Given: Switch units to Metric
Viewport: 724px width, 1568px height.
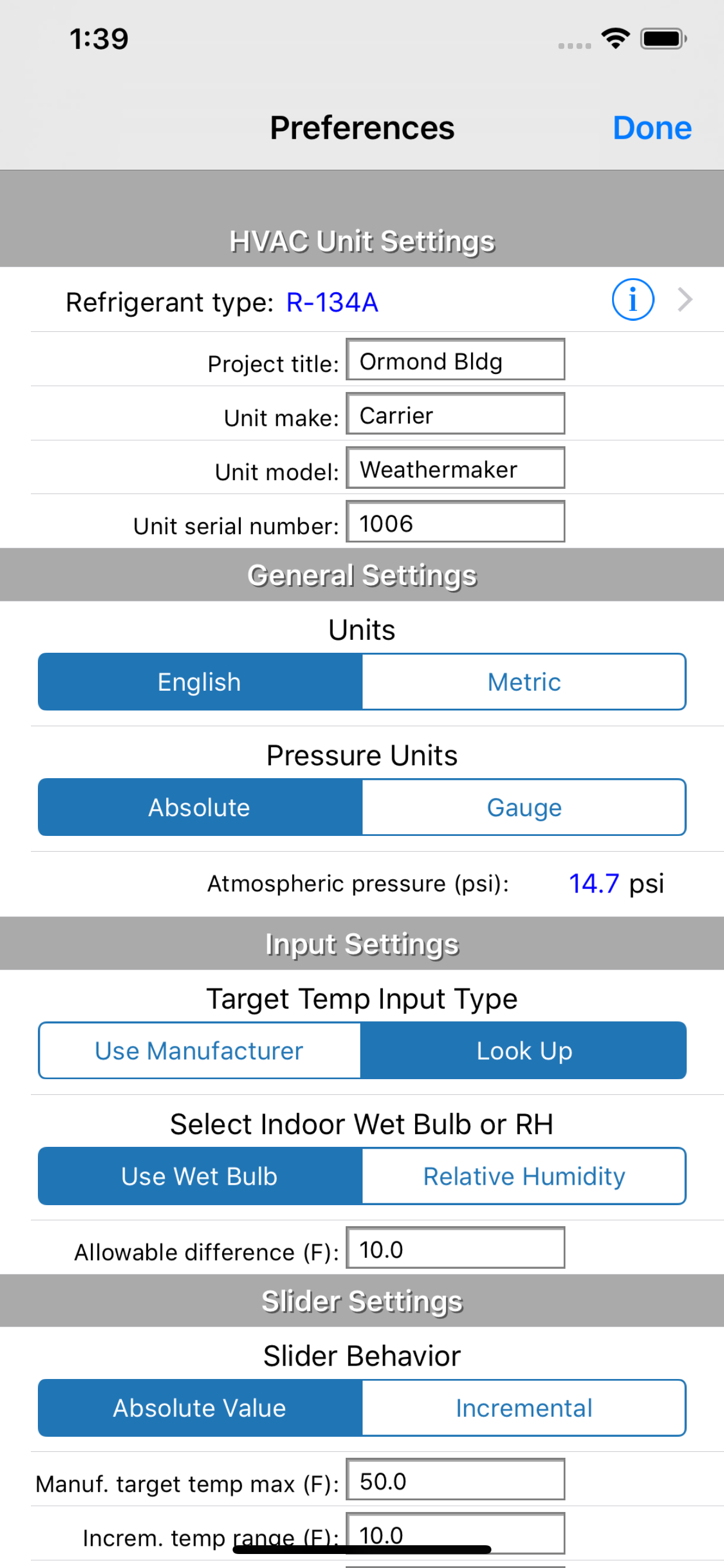Looking at the screenshot, I should click(x=524, y=682).
